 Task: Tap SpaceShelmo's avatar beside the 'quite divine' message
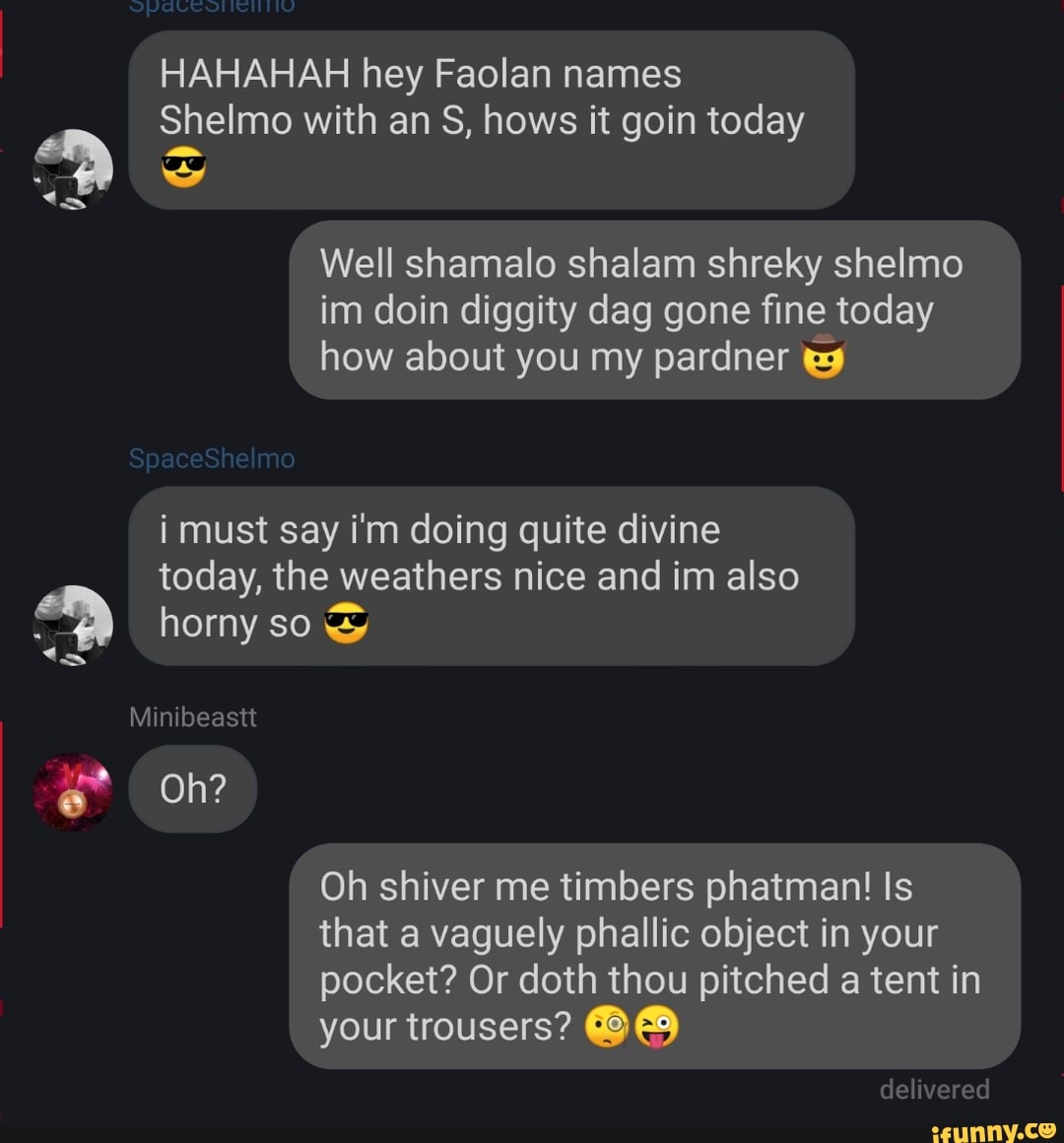(72, 625)
